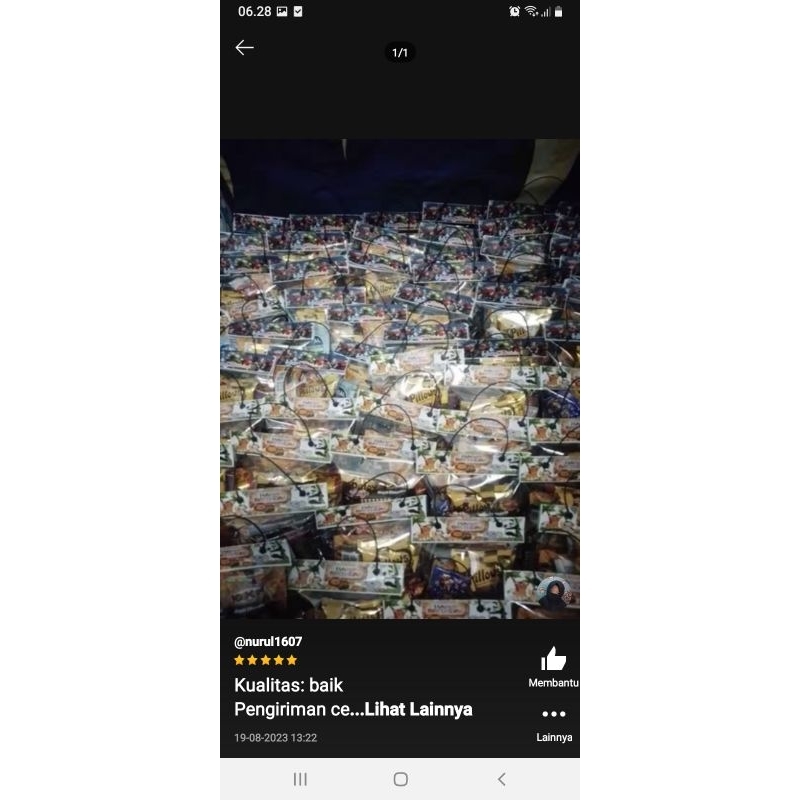Image resolution: width=800 pixels, height=800 pixels.
Task: Expand review text via Lihat Lainnya
Action: point(418,710)
